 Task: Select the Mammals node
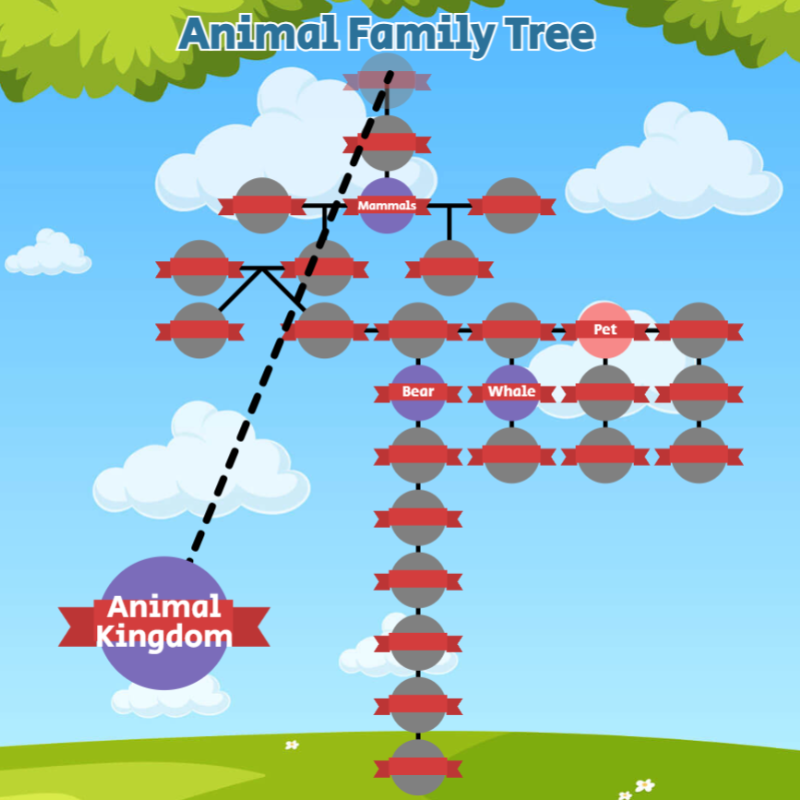(387, 206)
